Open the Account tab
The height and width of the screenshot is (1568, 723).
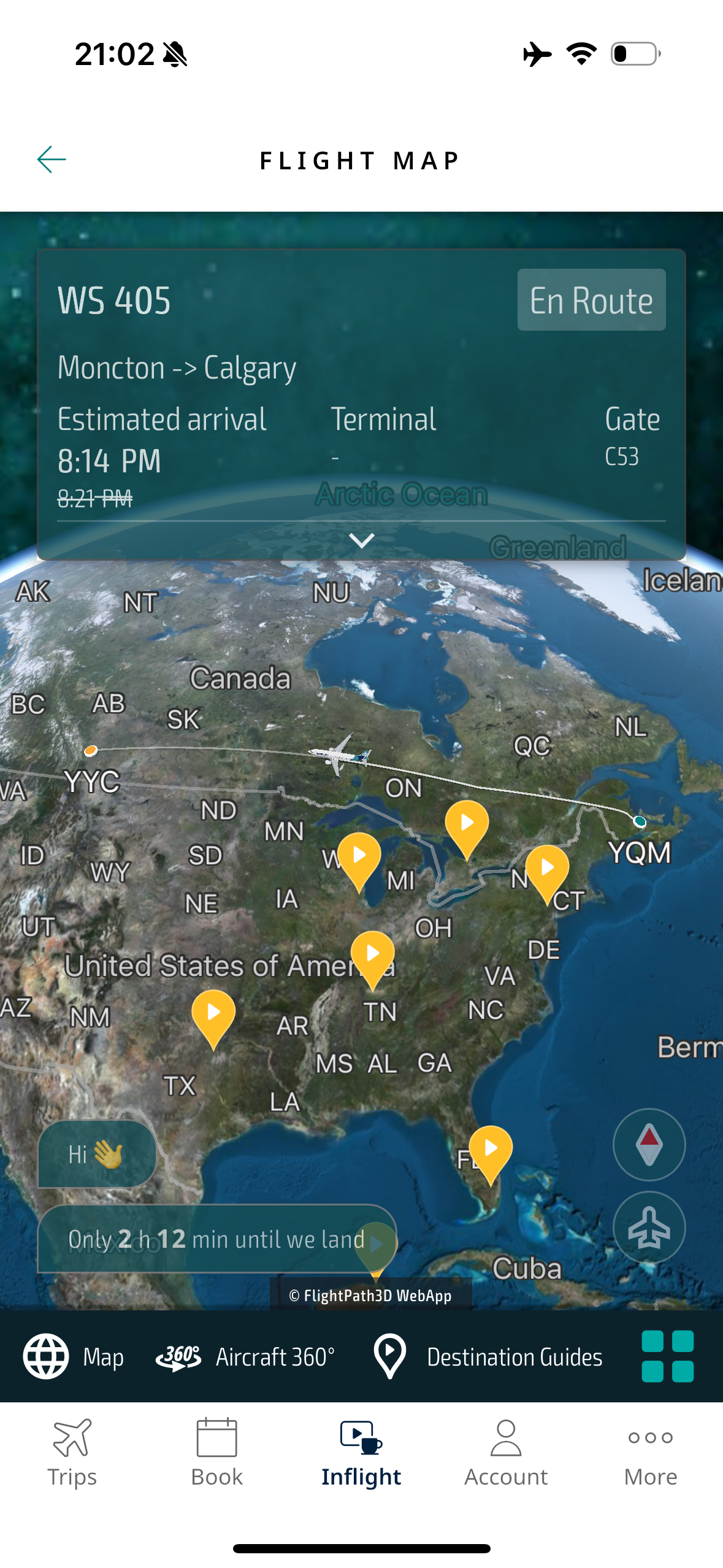[x=506, y=1453]
